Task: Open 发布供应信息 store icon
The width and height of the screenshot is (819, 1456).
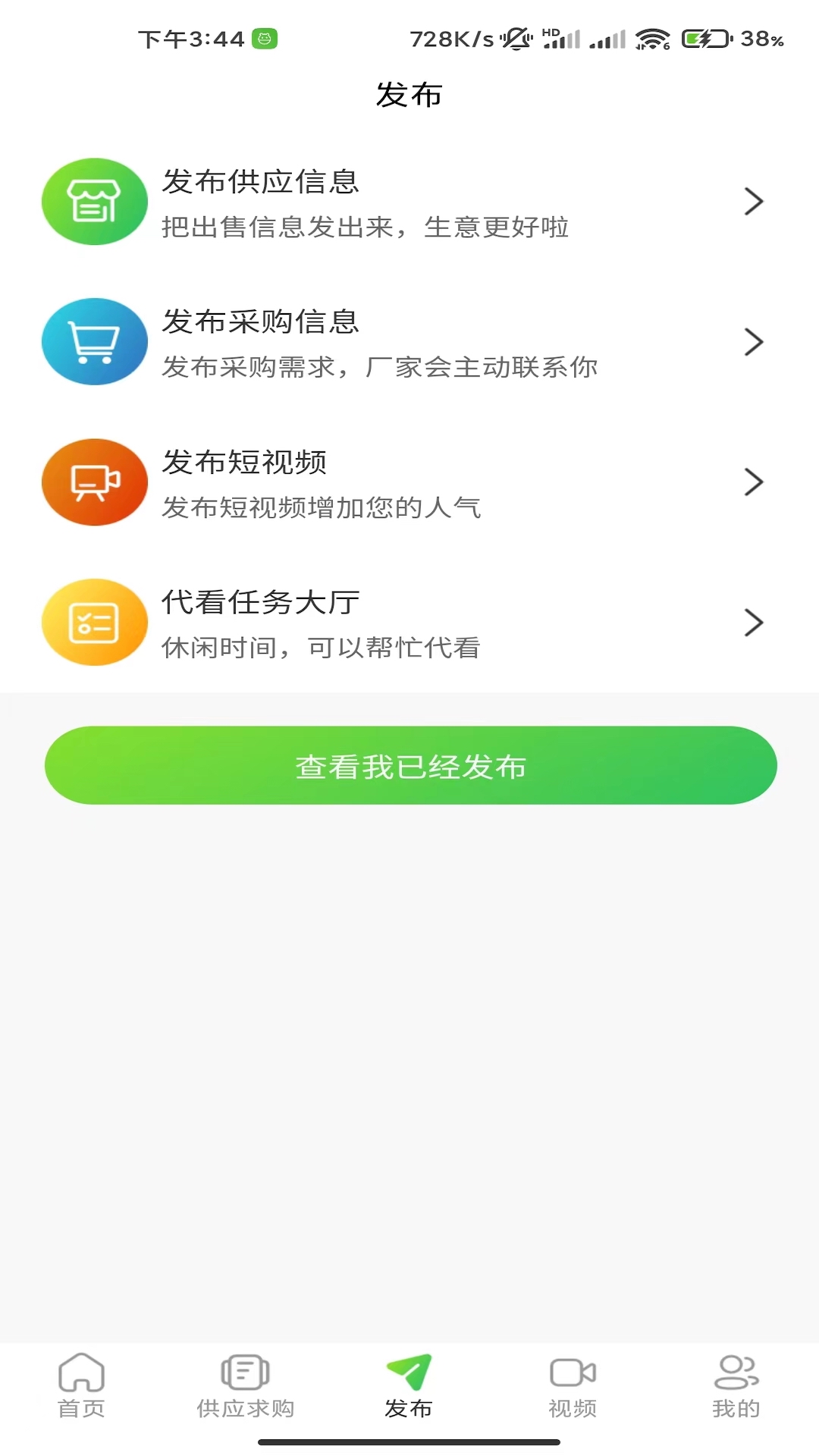Action: point(94,201)
